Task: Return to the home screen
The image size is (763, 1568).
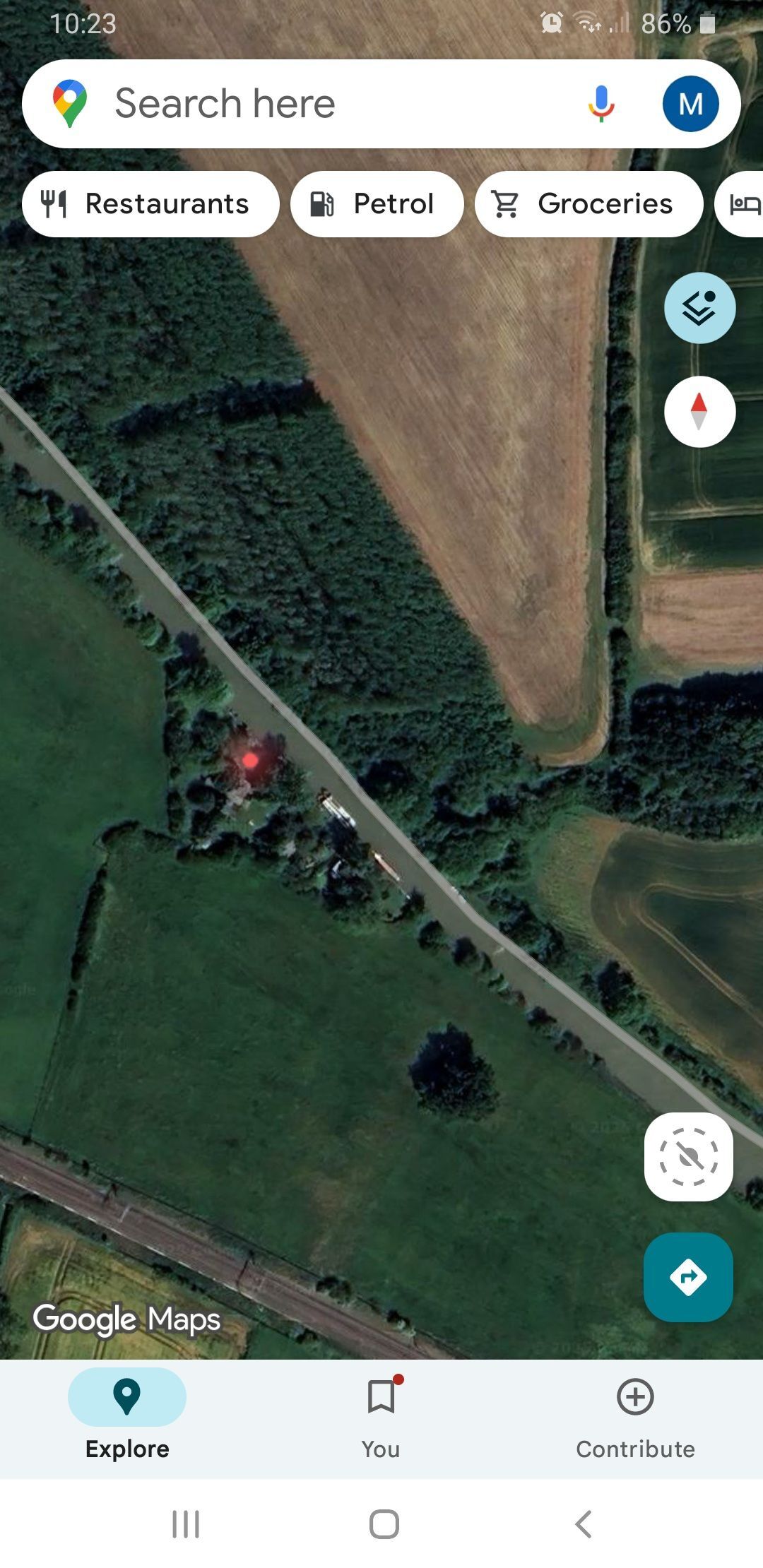Action: tap(384, 1524)
